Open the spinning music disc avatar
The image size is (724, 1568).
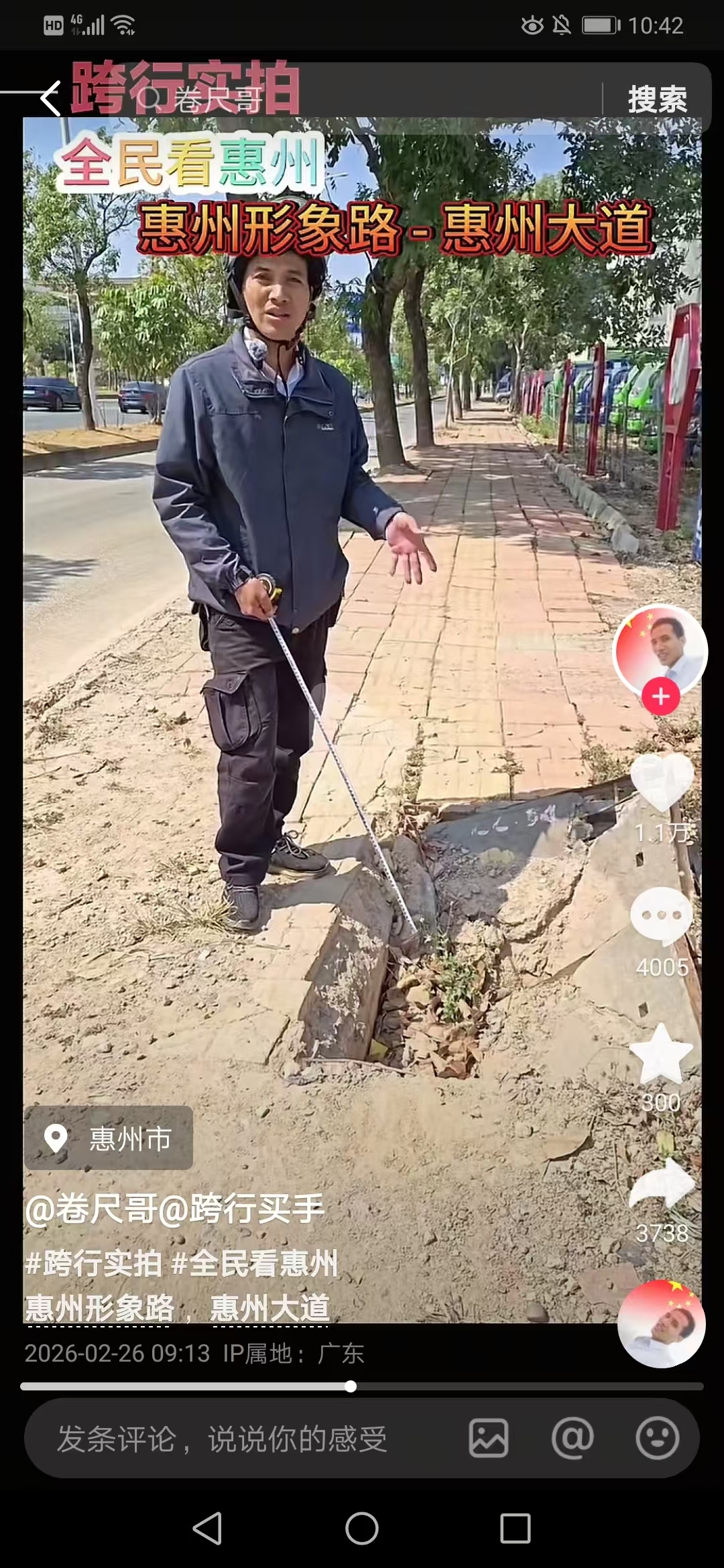pyautogui.click(x=661, y=1323)
